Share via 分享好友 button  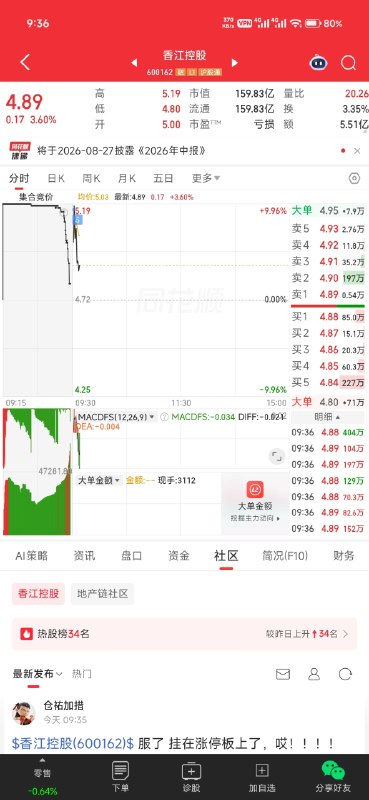point(333,777)
